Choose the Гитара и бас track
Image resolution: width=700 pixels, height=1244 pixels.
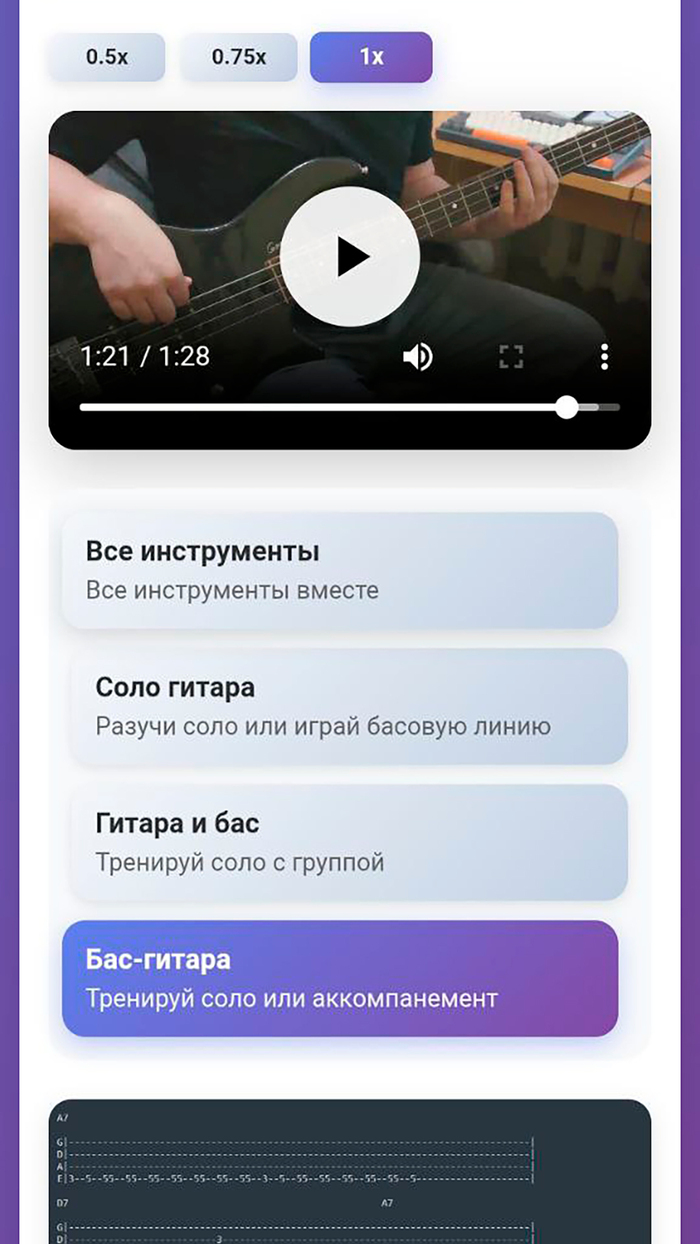tap(349, 842)
